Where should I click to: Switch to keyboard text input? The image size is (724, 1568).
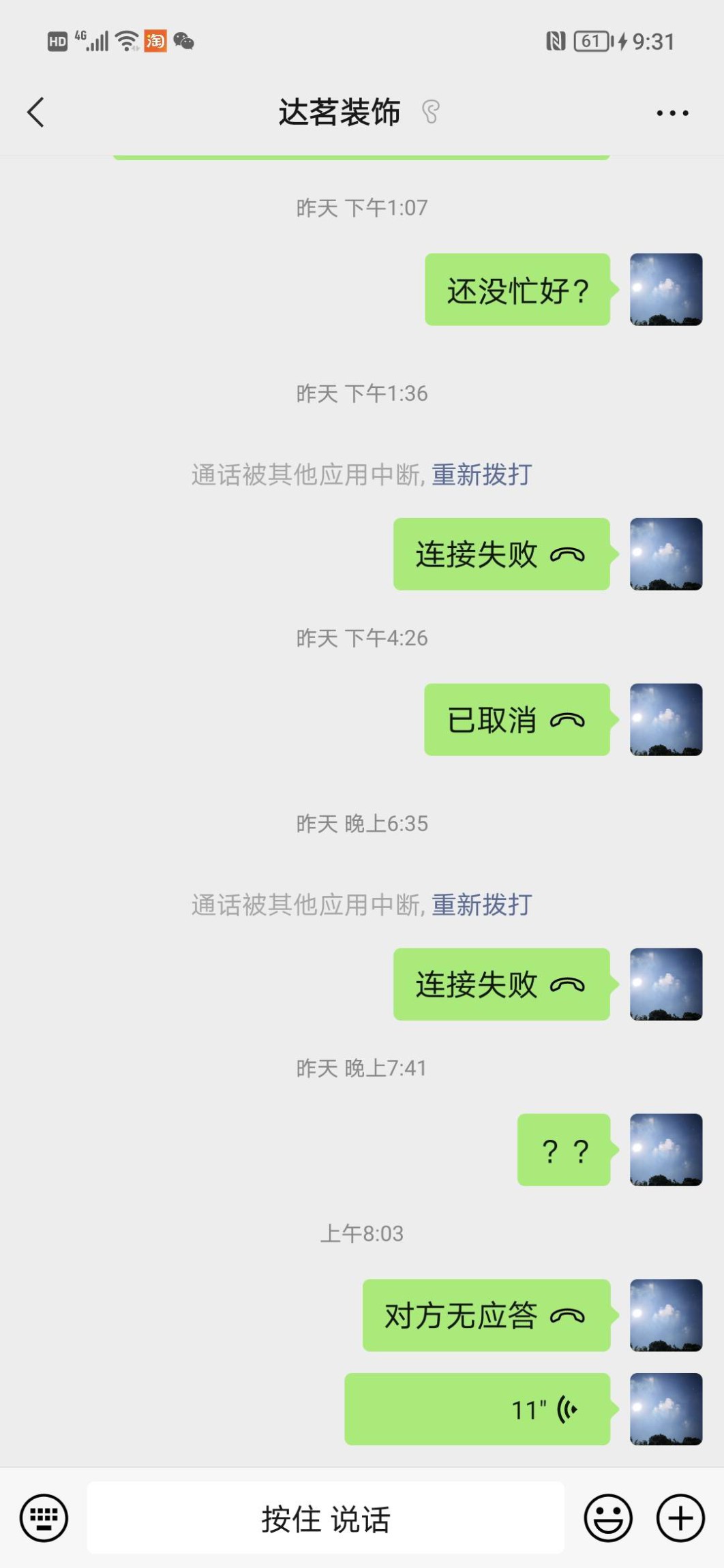coord(44,1518)
